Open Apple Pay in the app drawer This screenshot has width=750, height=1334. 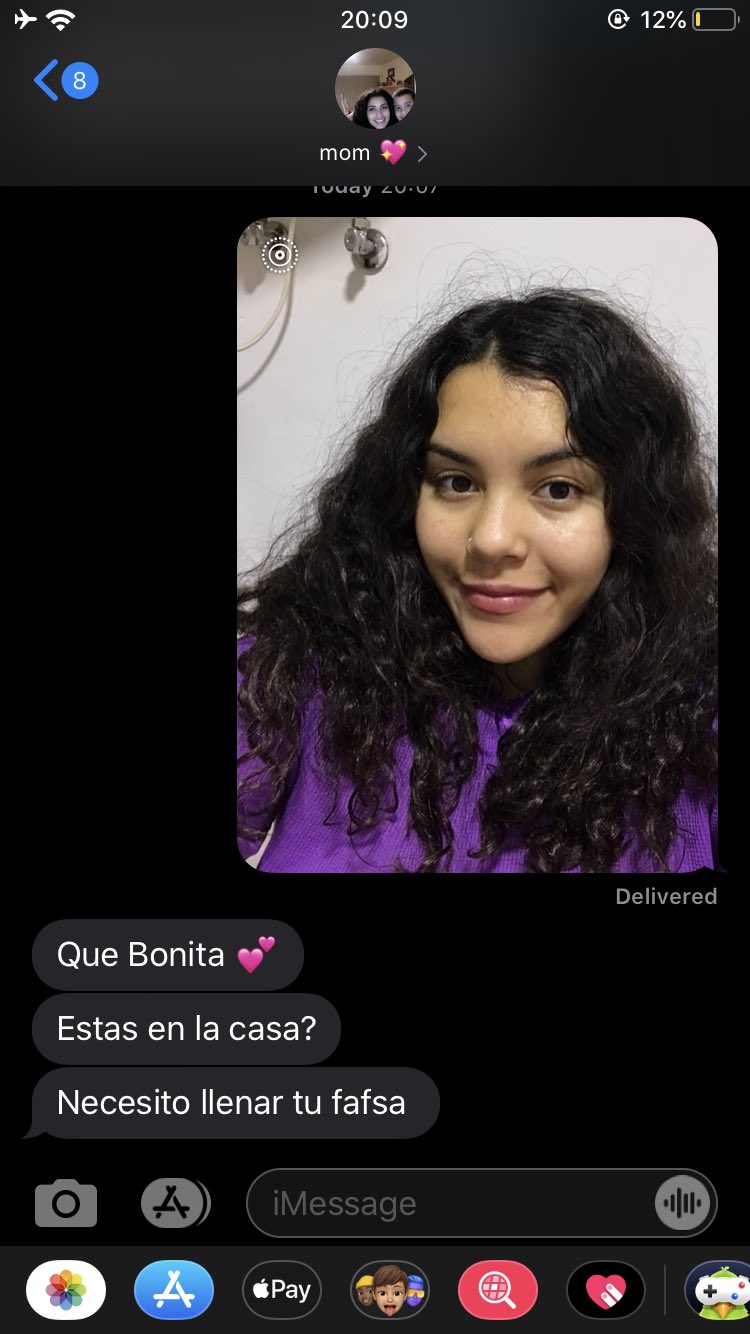[282, 1290]
